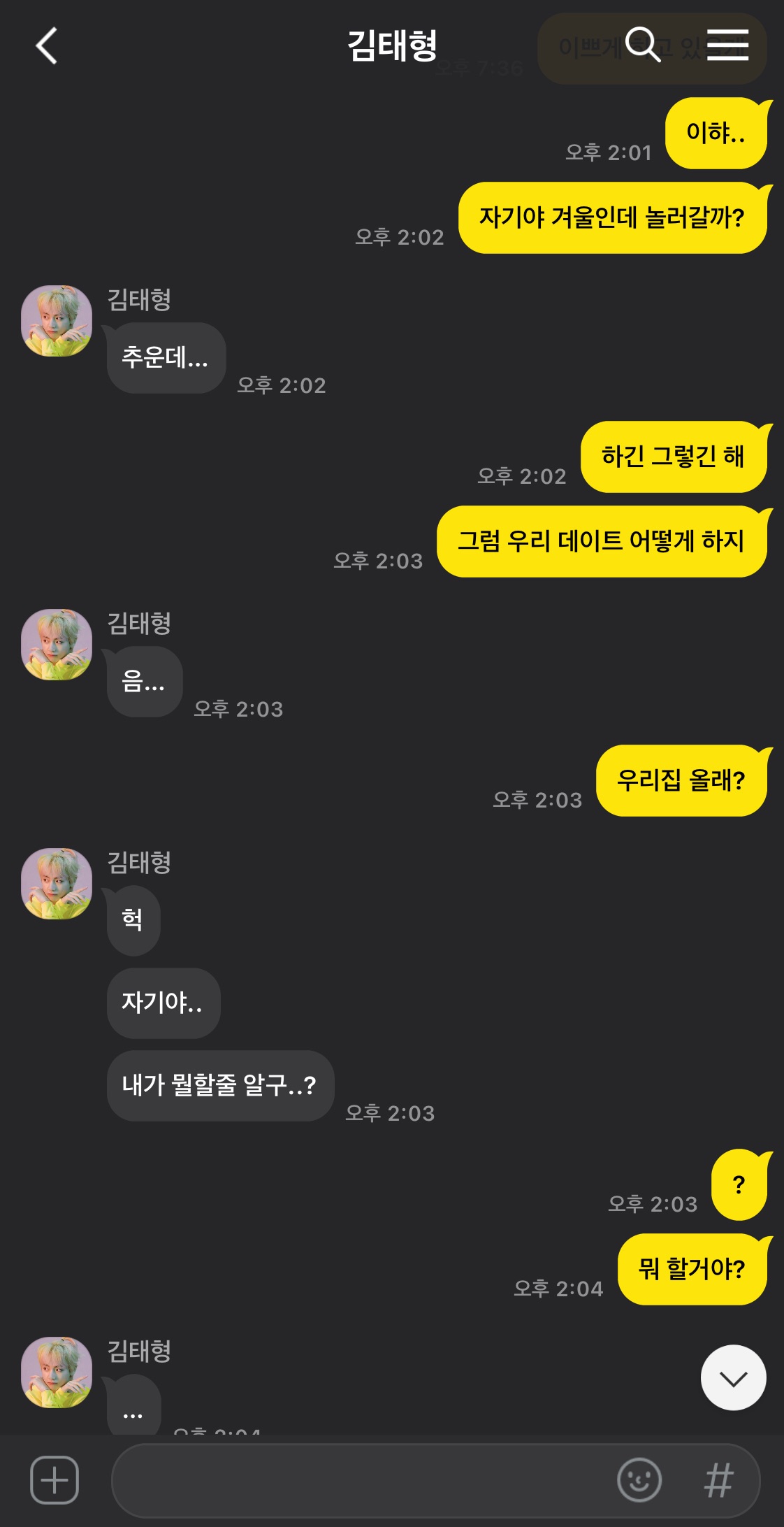Jump to latest messages with down arrow
Viewport: 784px width, 1527px height.
[x=734, y=1378]
